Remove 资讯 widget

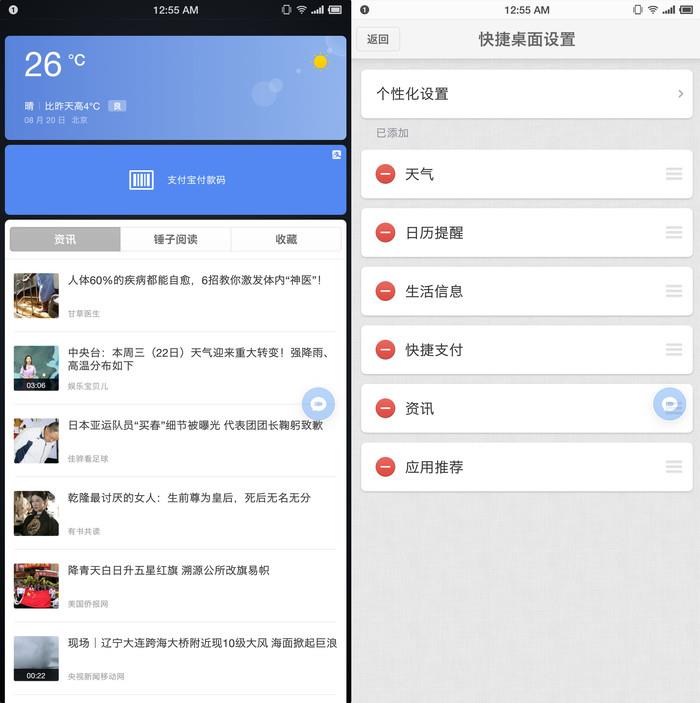(x=385, y=408)
